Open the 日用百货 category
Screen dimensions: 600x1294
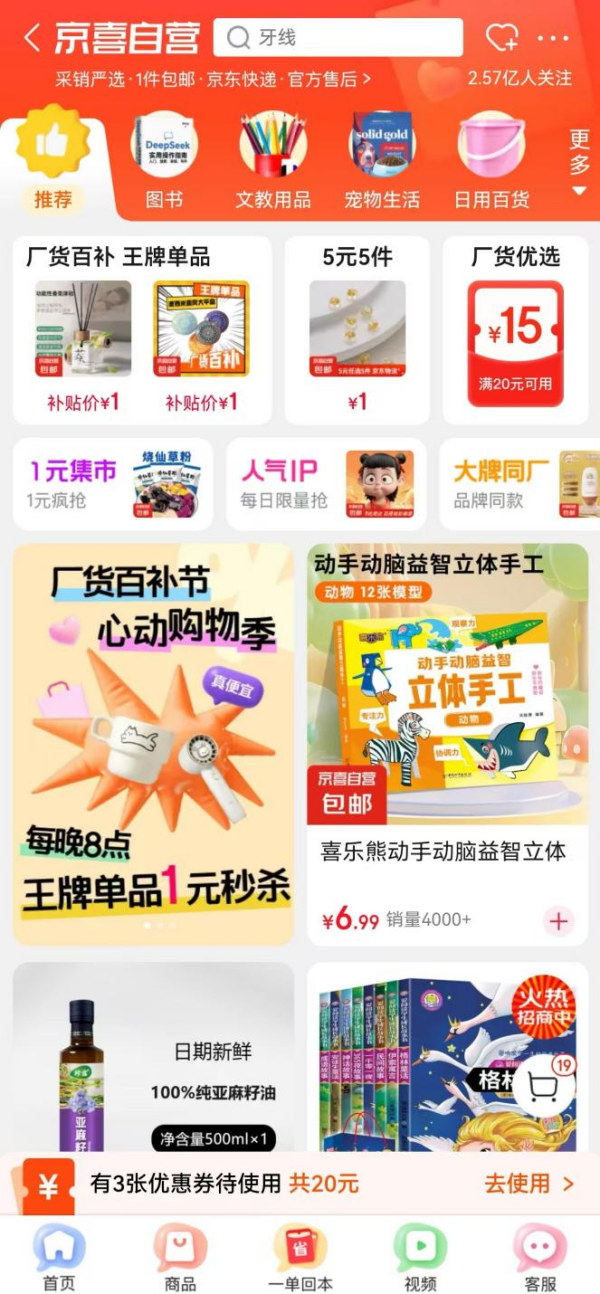(491, 160)
